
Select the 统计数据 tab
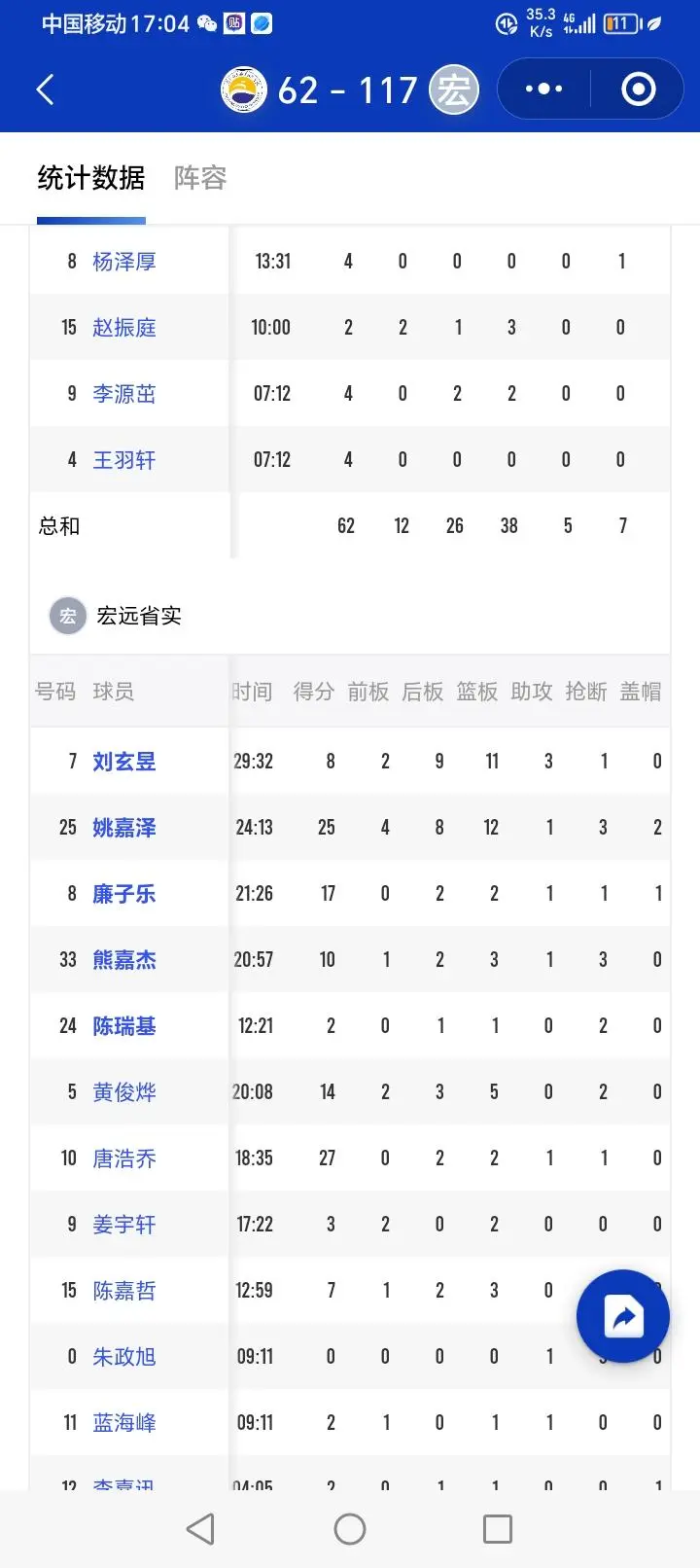click(x=91, y=178)
